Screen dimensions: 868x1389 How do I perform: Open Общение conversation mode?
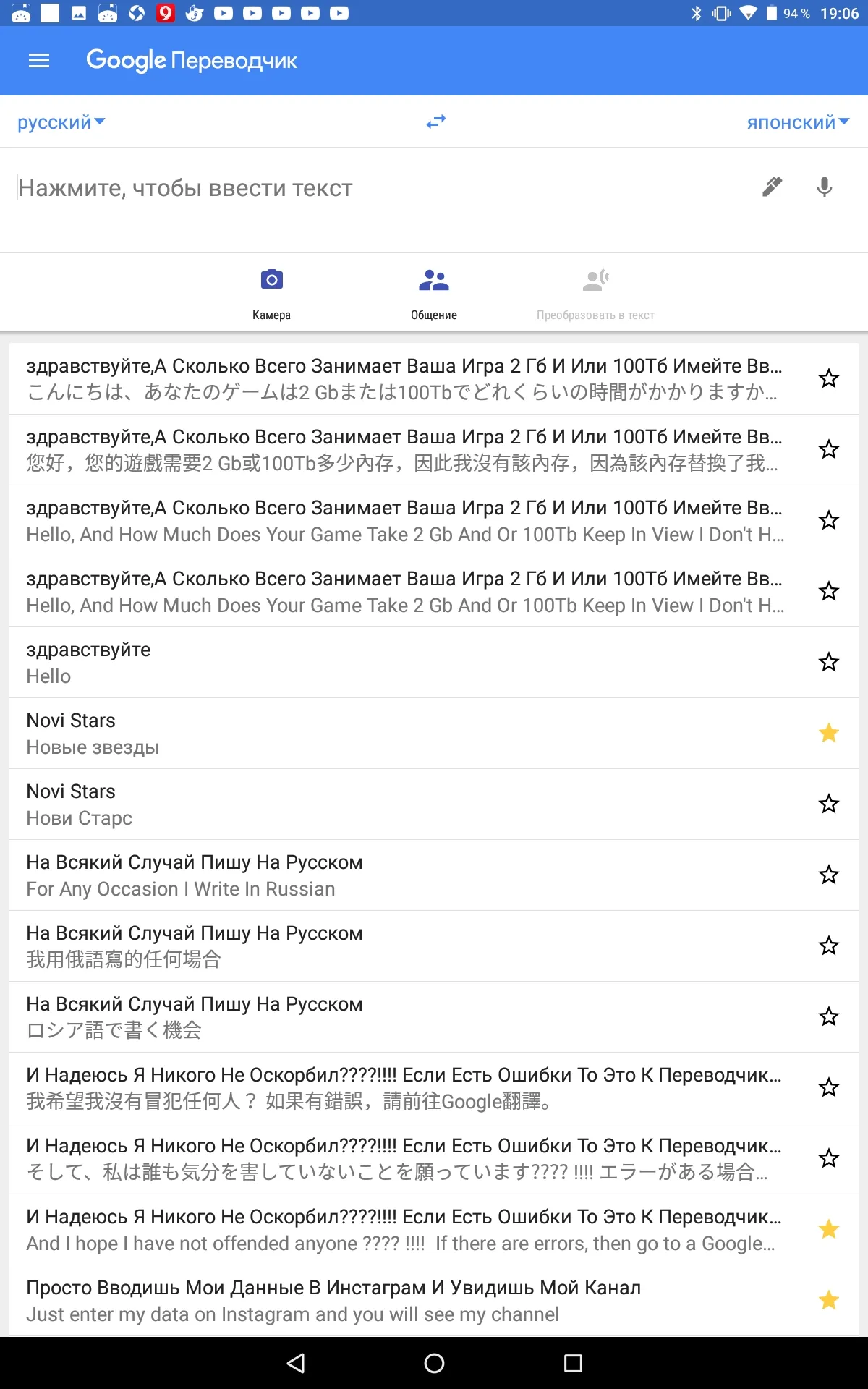click(x=434, y=294)
